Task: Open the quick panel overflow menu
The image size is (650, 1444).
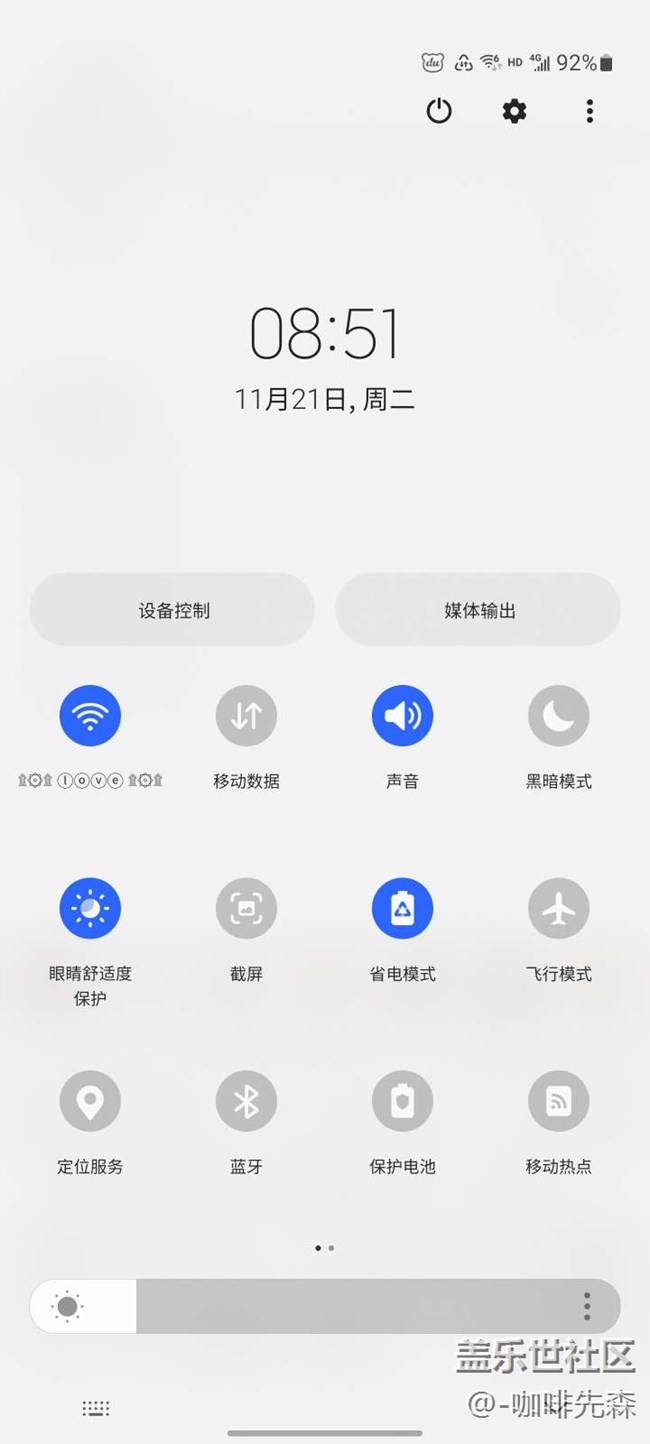Action: pos(590,111)
